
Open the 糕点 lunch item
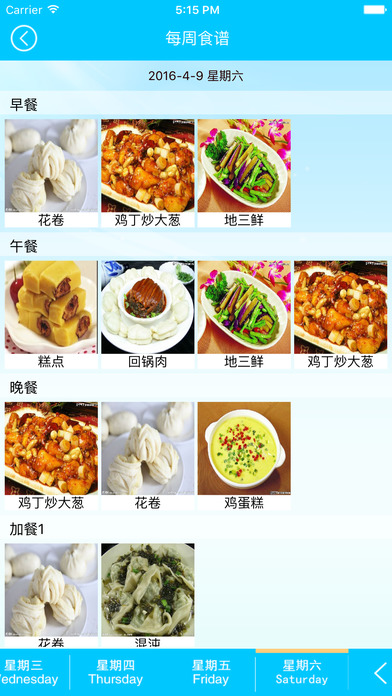[51, 315]
